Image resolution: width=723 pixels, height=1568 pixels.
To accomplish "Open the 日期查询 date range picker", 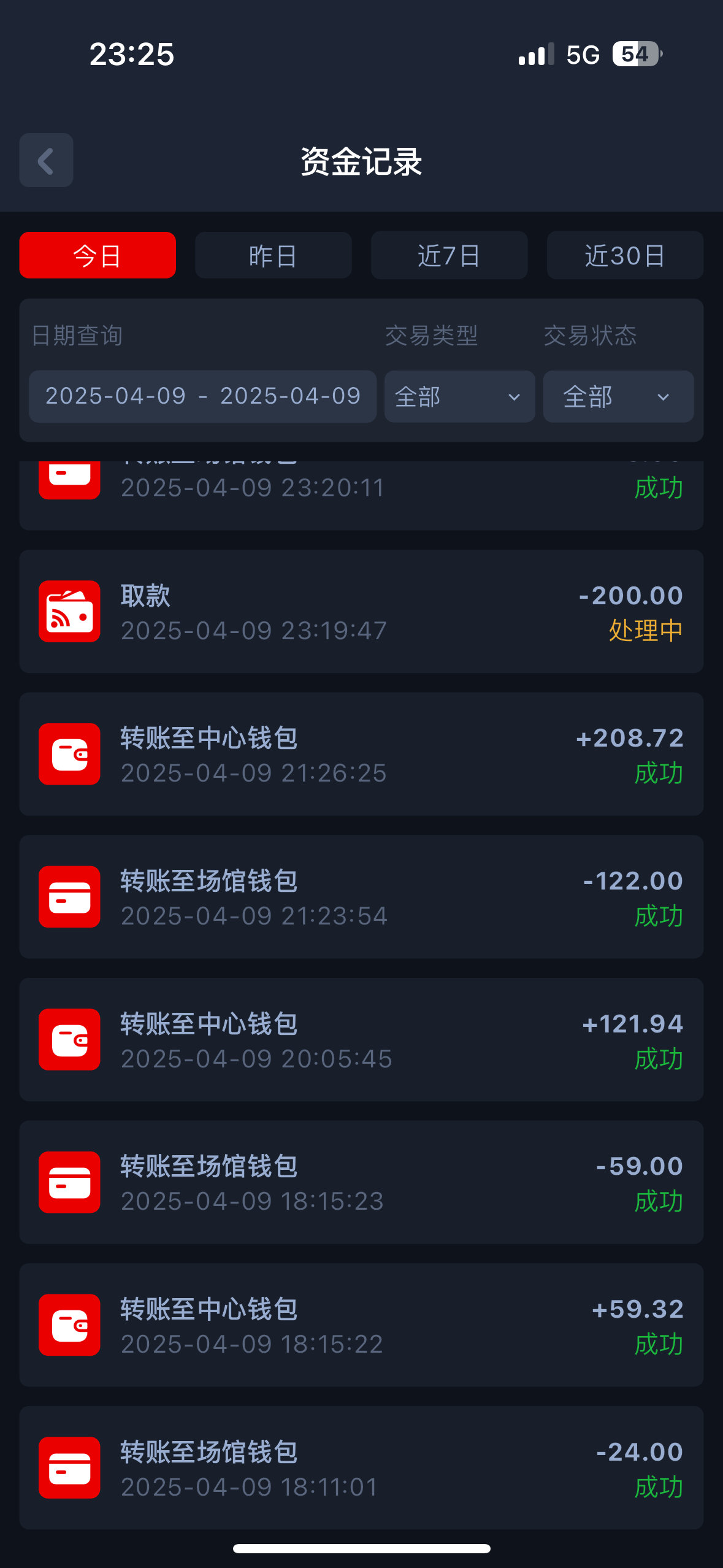I will 202,396.
